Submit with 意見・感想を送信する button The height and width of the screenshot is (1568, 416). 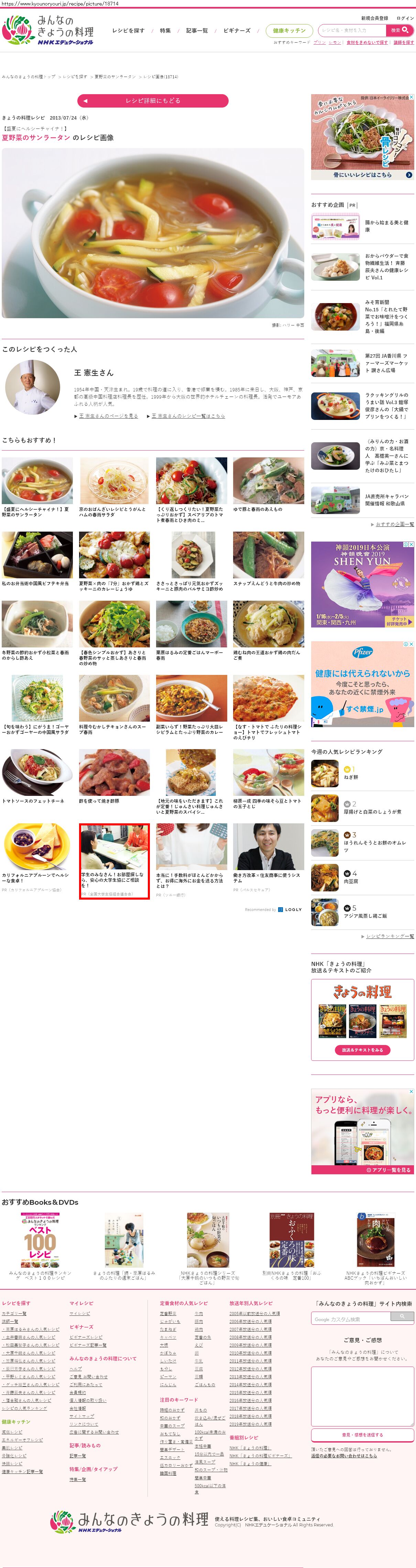[362, 1435]
